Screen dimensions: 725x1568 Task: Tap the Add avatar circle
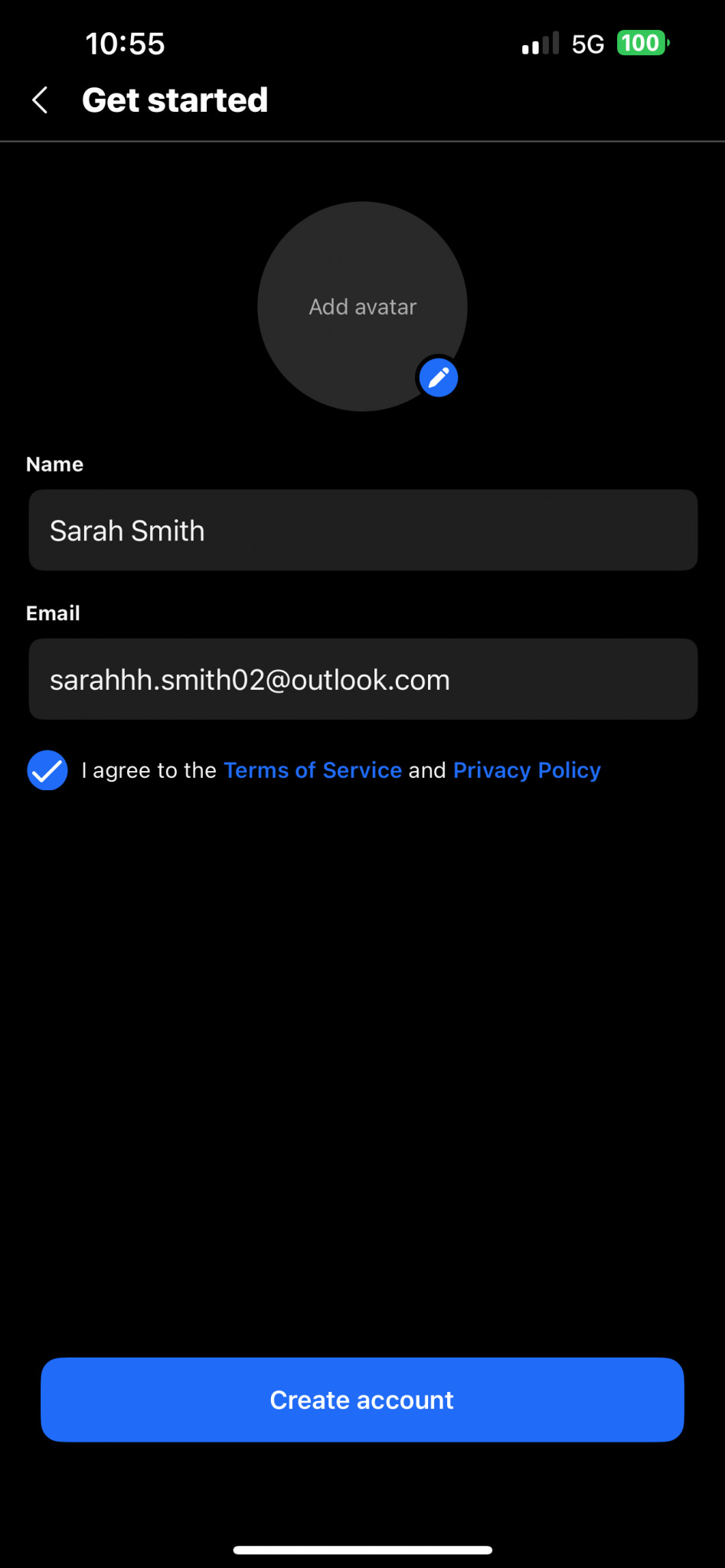[362, 306]
